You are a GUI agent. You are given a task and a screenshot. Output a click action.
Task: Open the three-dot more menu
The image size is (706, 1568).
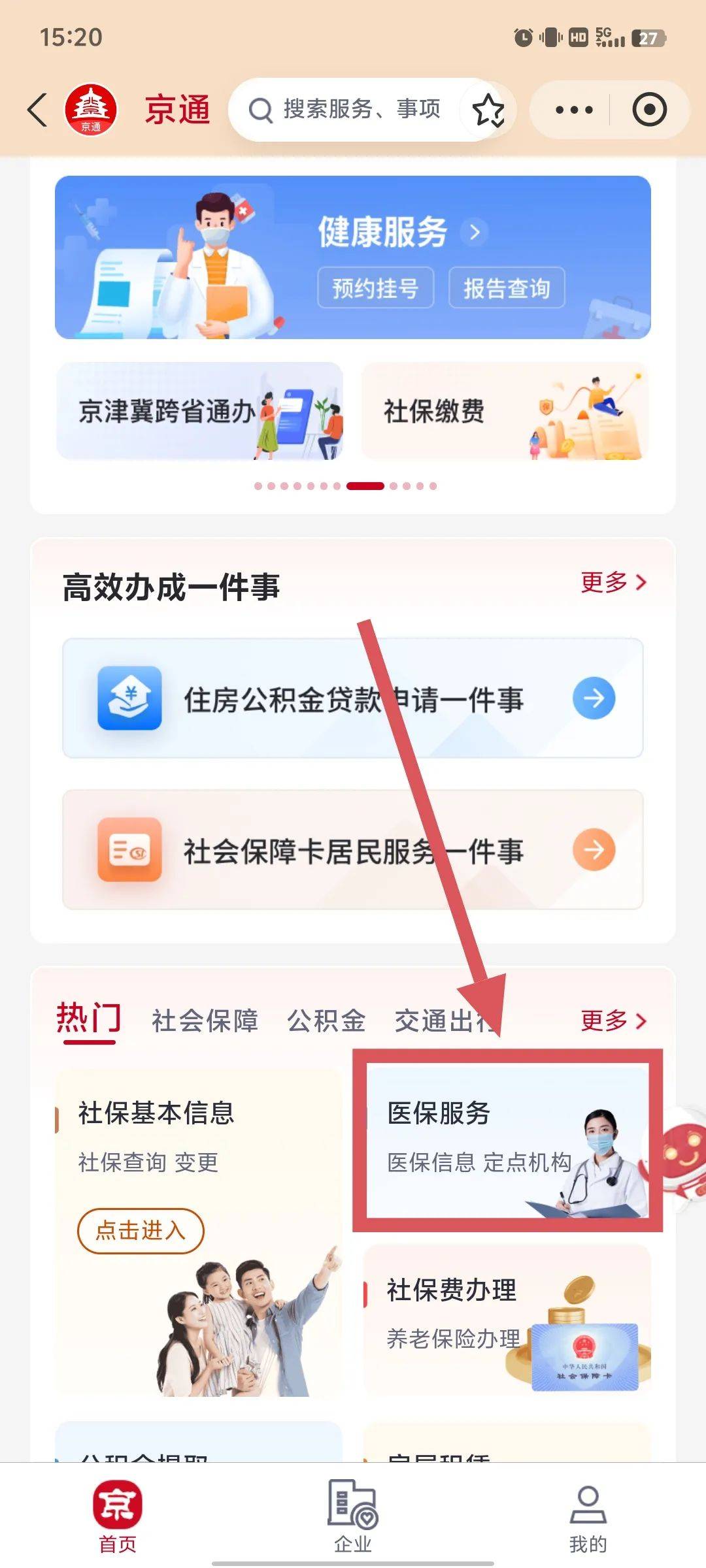573,110
